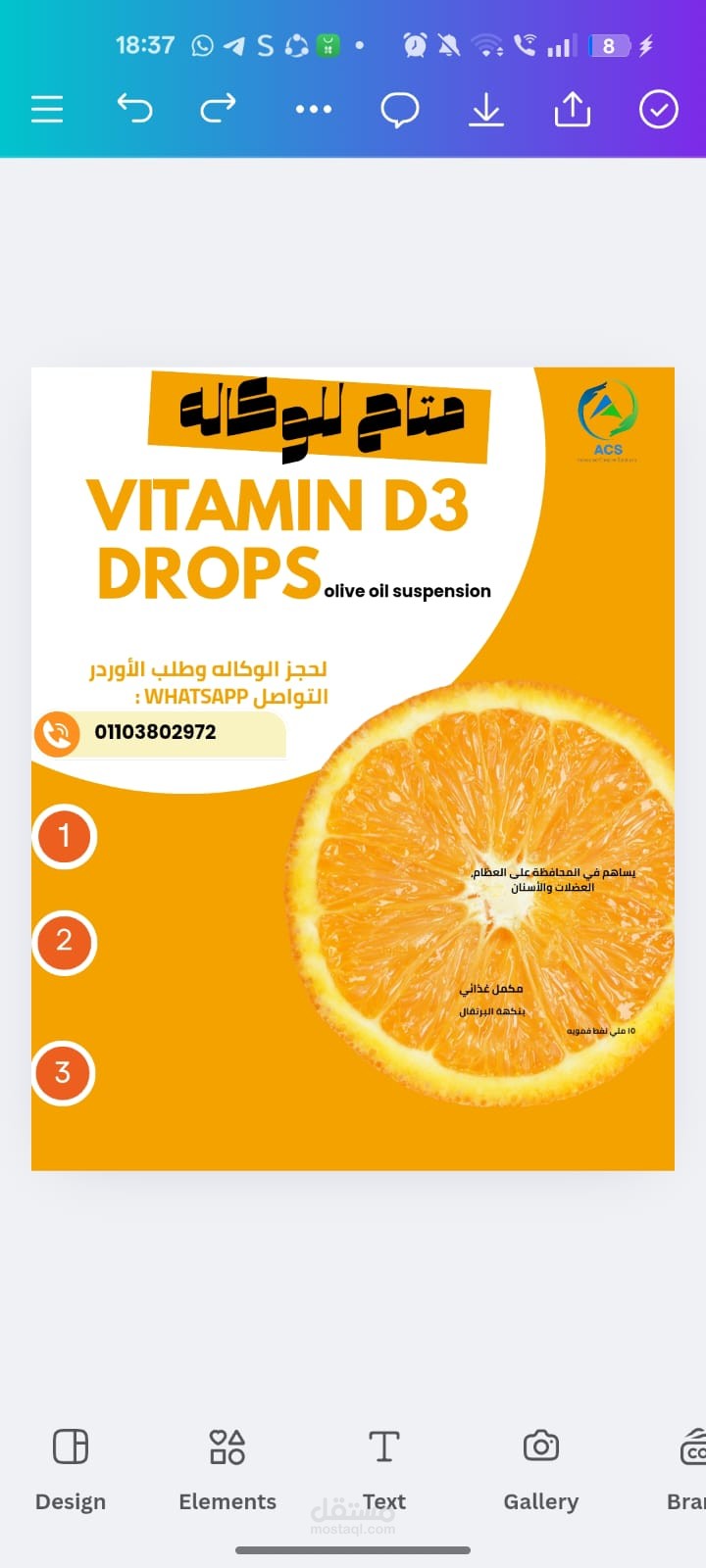The width and height of the screenshot is (706, 1568).
Task: Open the three-dot more options
Action: (314, 109)
